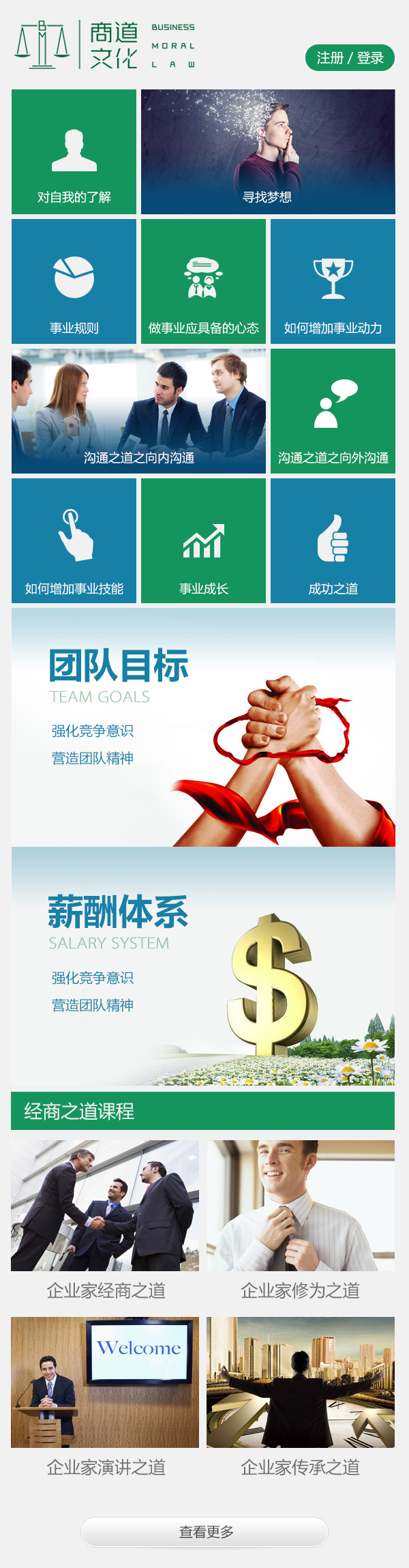Open the 寻找梦想 tile
Viewport: 409px width, 1568px height.
[x=268, y=151]
